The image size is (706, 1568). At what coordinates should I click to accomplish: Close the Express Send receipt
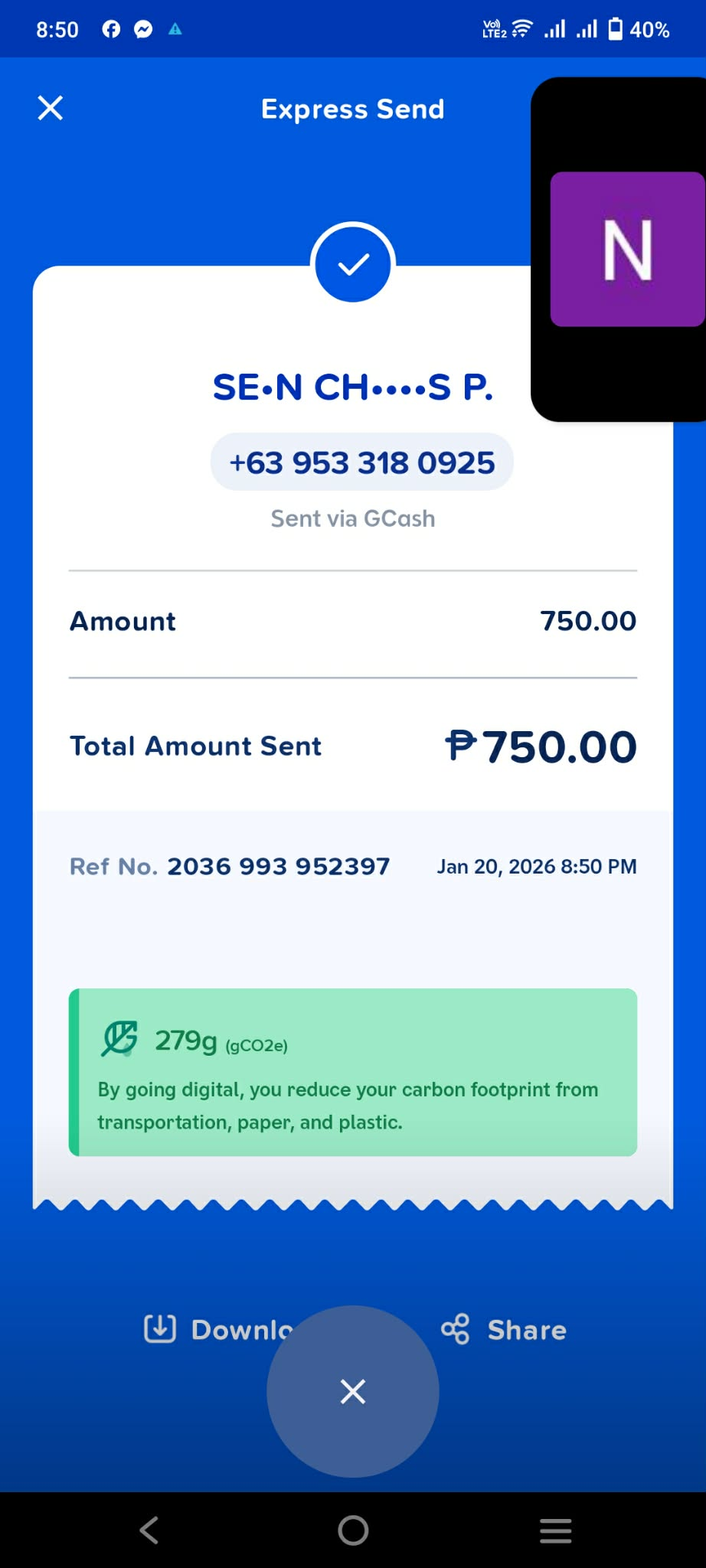click(x=51, y=108)
